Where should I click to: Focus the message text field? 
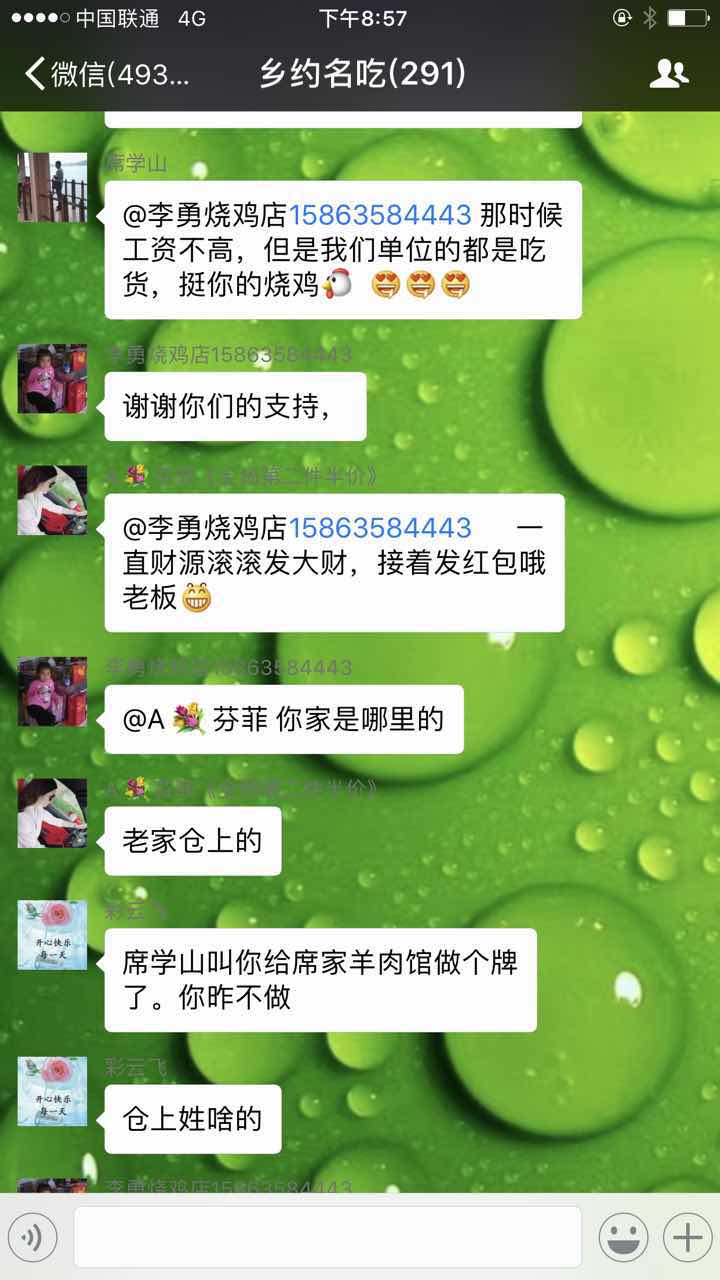pos(327,1238)
